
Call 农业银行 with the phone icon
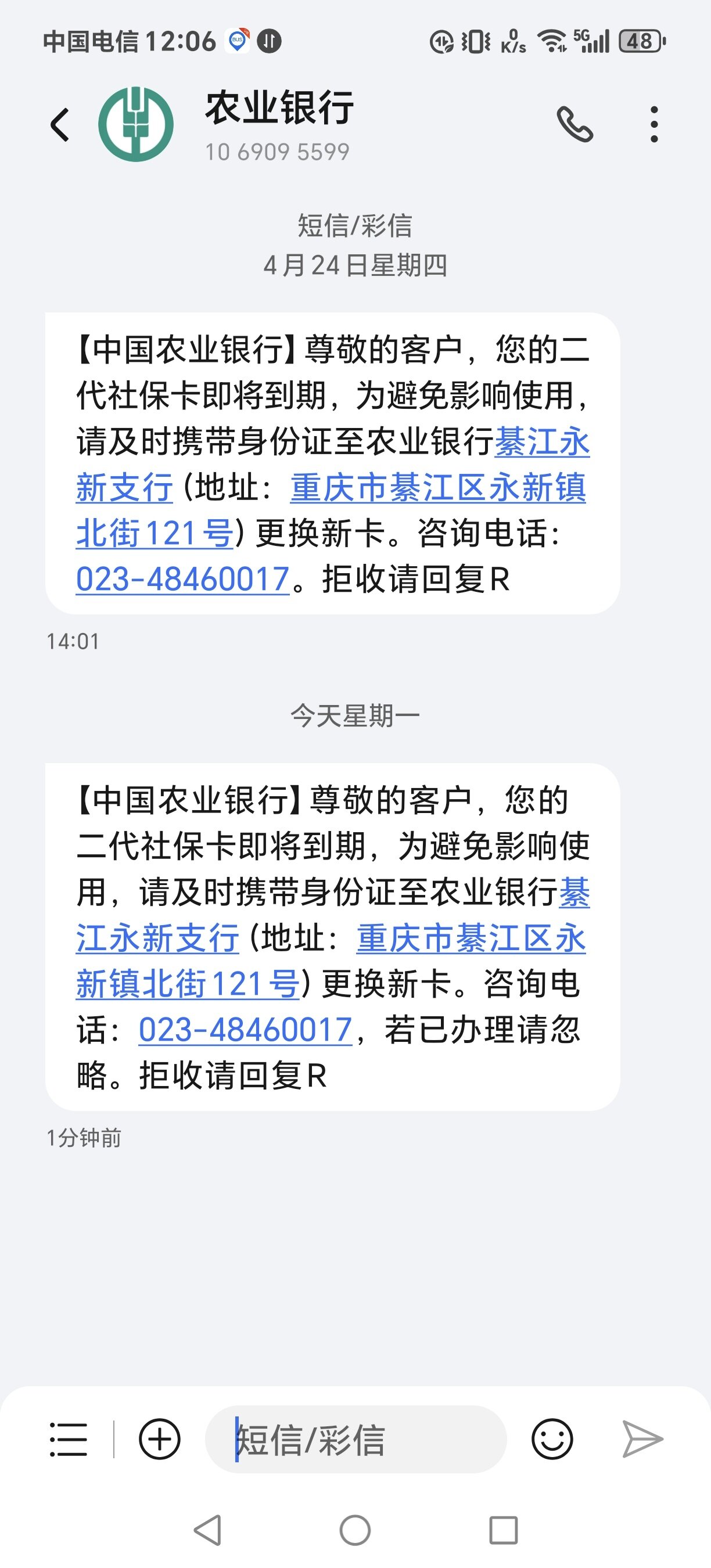[x=574, y=125]
